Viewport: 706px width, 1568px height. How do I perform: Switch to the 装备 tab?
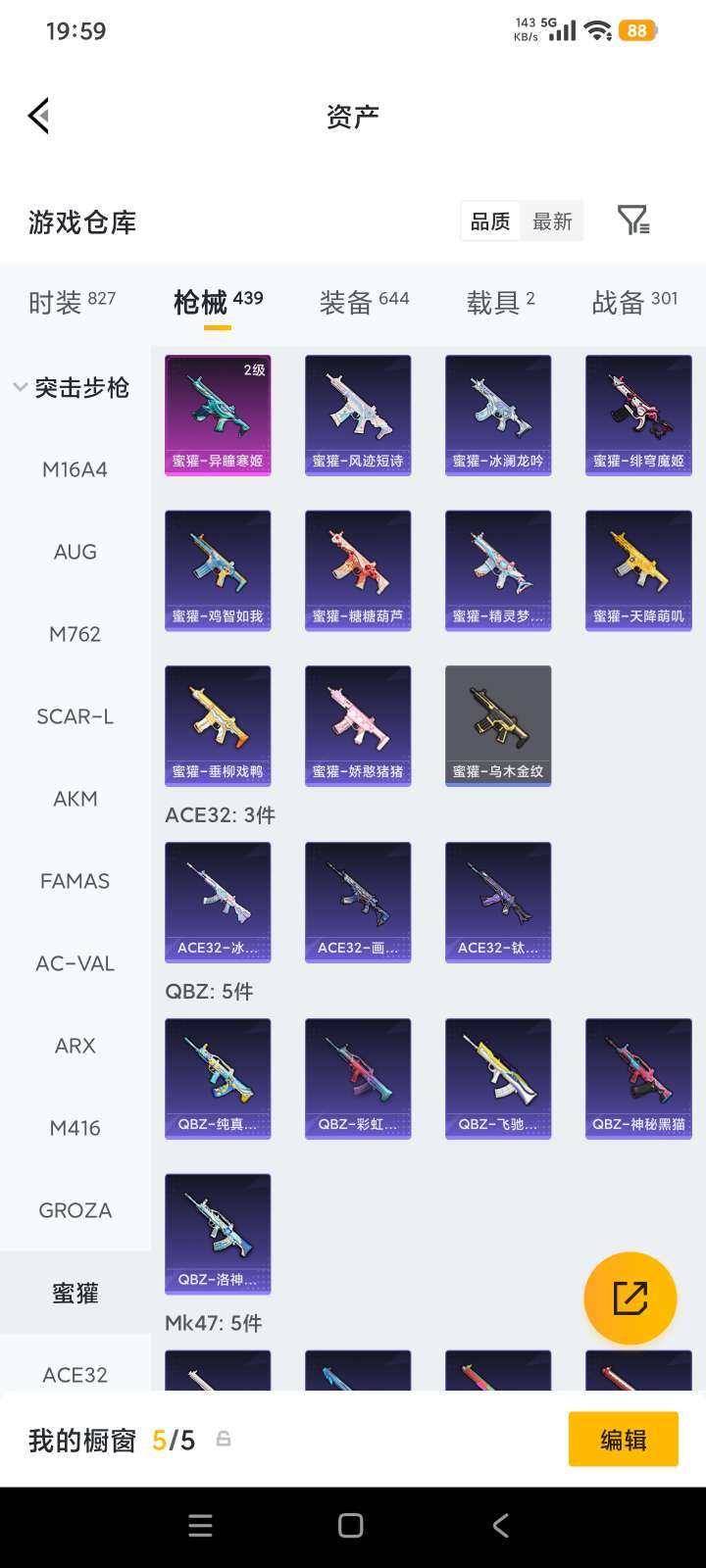(x=364, y=302)
